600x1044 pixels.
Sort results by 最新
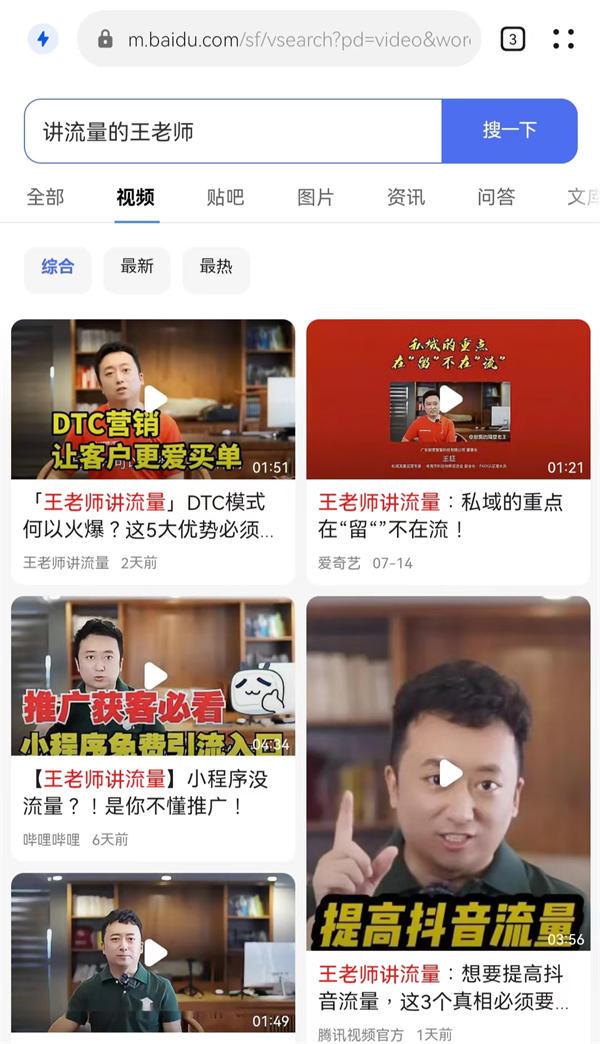[x=137, y=267]
